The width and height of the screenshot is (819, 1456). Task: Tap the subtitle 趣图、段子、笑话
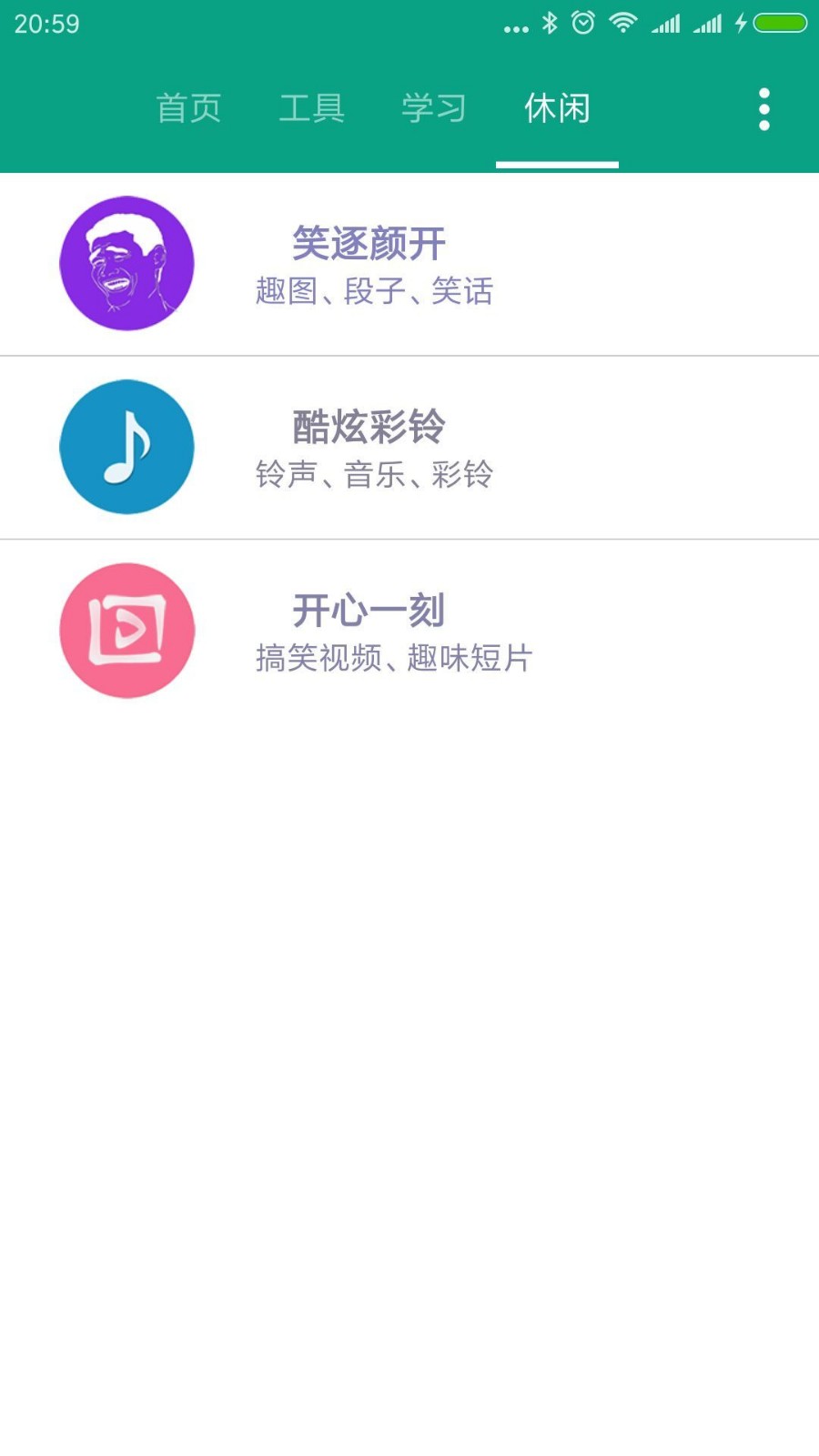[x=373, y=292]
